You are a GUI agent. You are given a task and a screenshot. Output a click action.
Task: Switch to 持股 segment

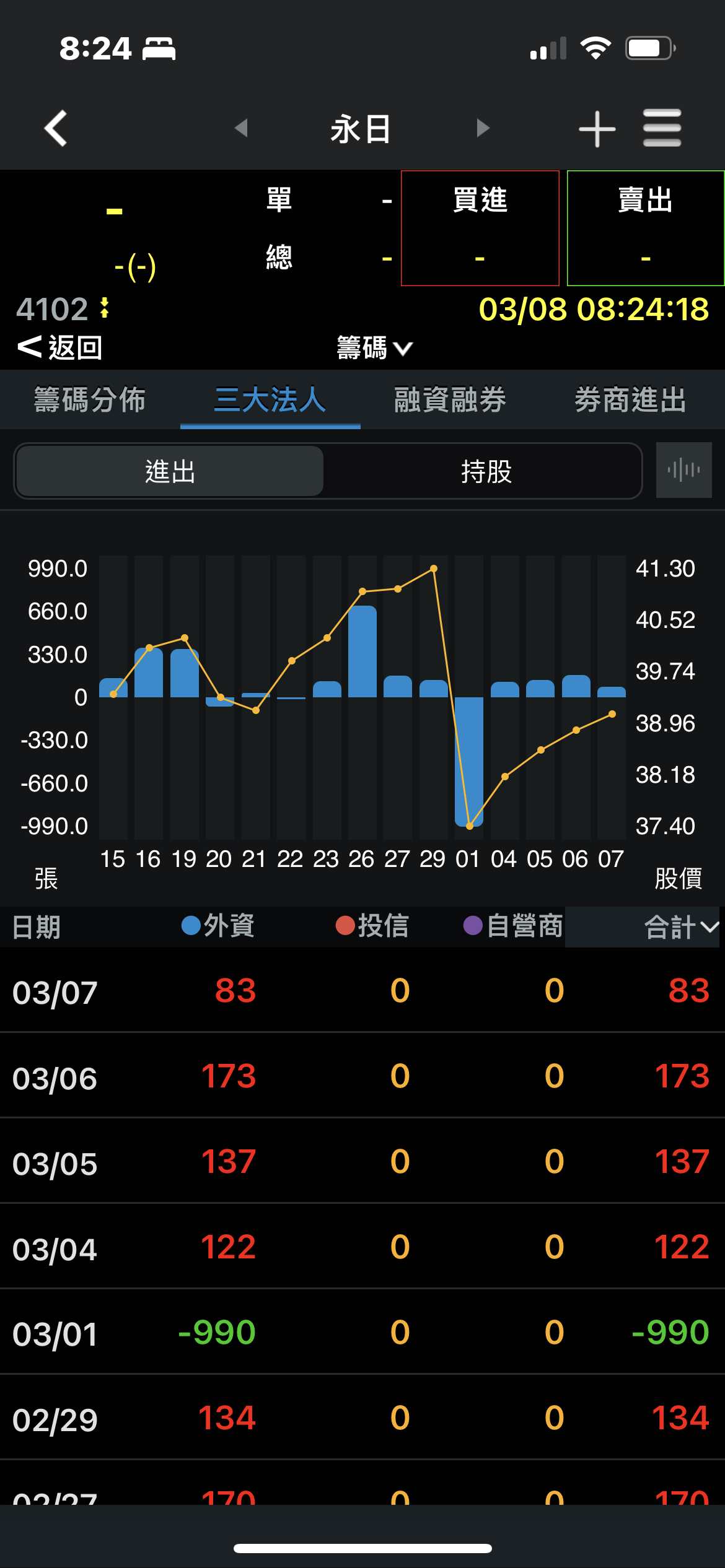pyautogui.click(x=486, y=471)
